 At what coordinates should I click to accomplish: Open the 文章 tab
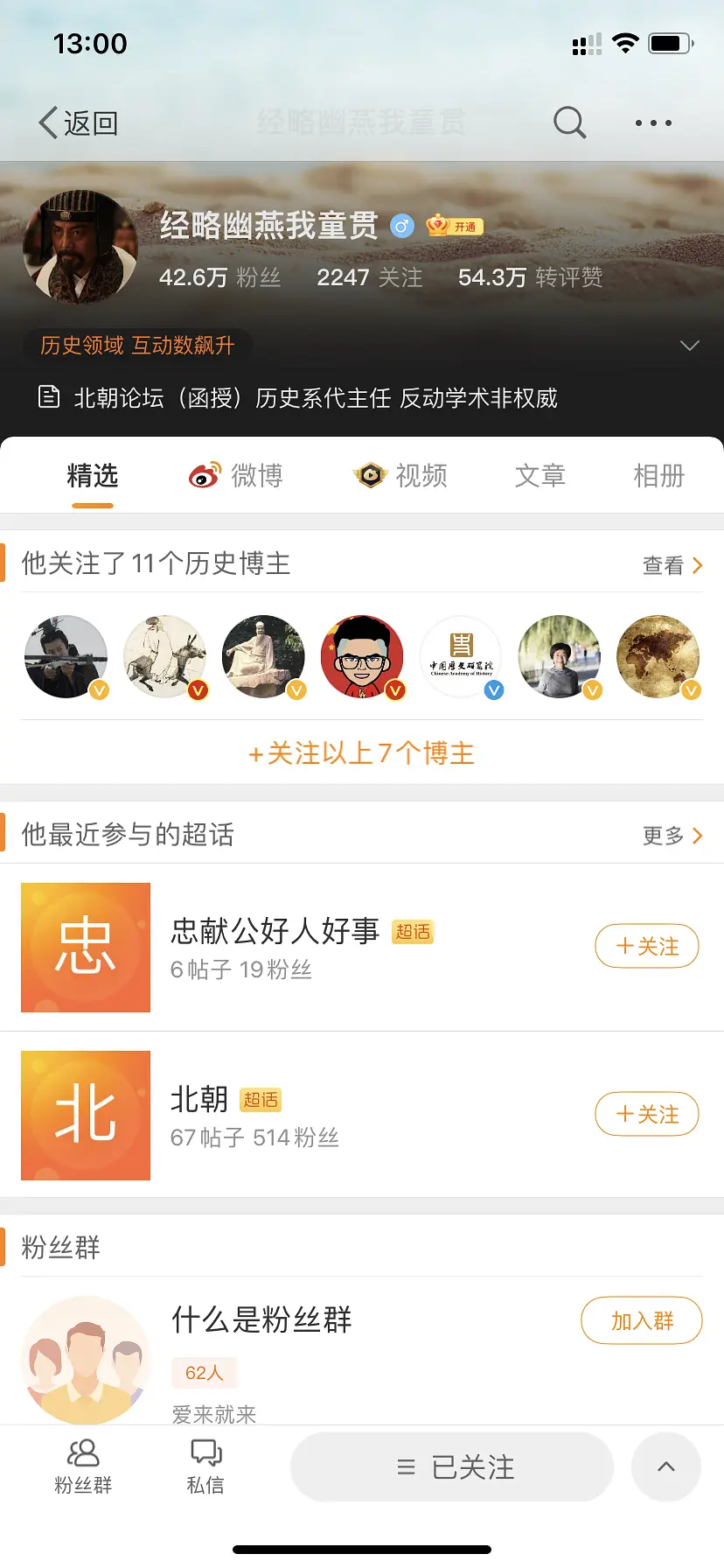(540, 476)
